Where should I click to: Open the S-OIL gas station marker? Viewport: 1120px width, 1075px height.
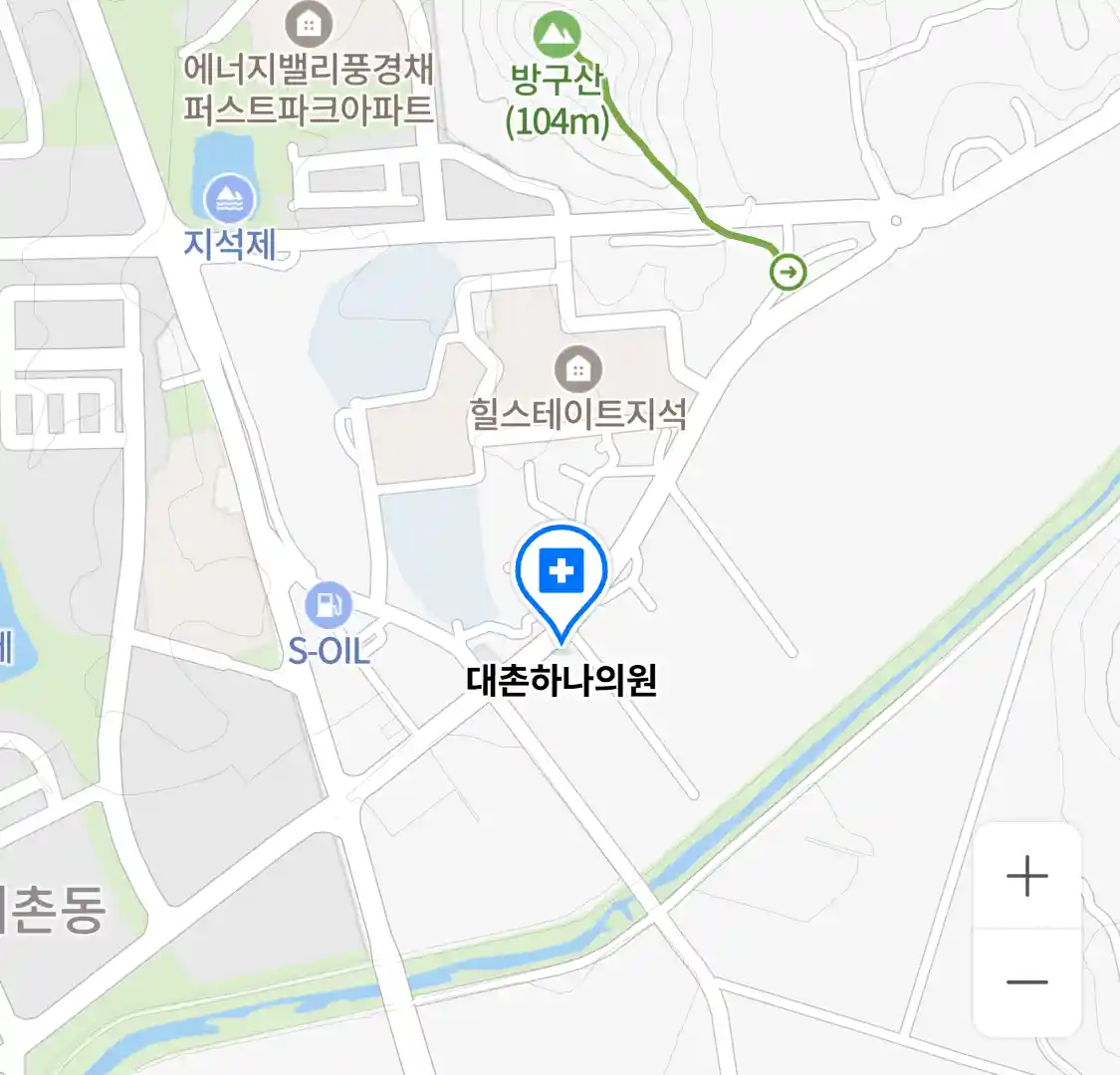point(328,605)
